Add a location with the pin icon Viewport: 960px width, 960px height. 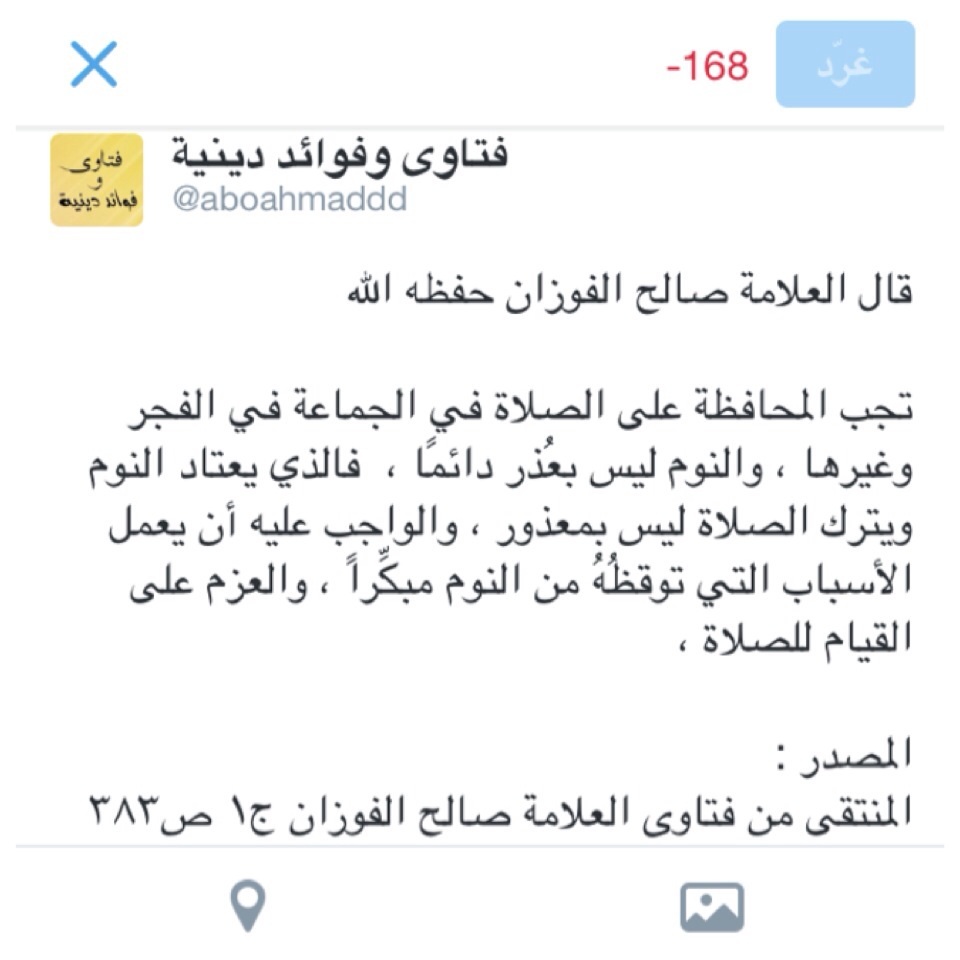[x=247, y=906]
